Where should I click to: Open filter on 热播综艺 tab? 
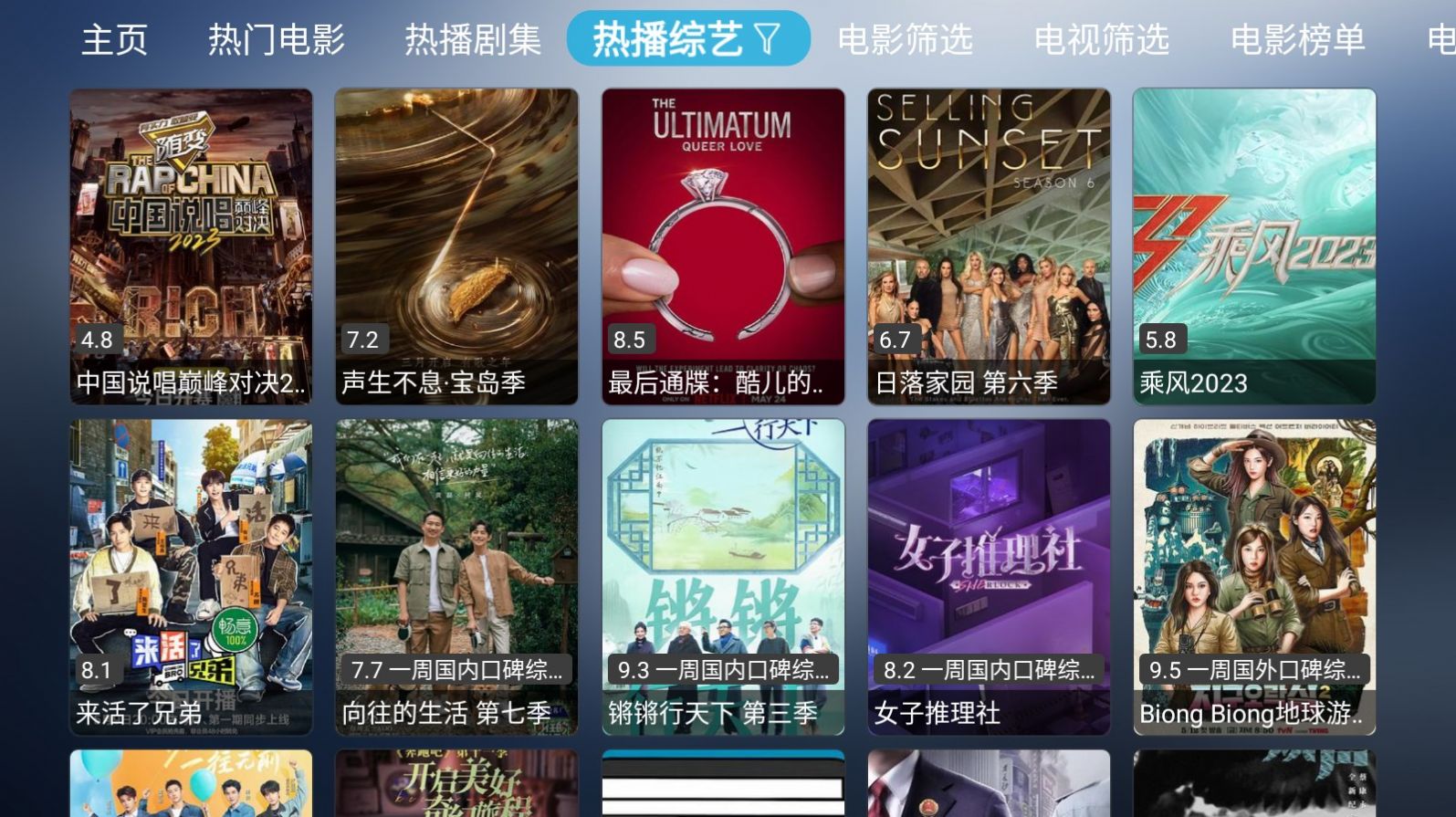(769, 39)
